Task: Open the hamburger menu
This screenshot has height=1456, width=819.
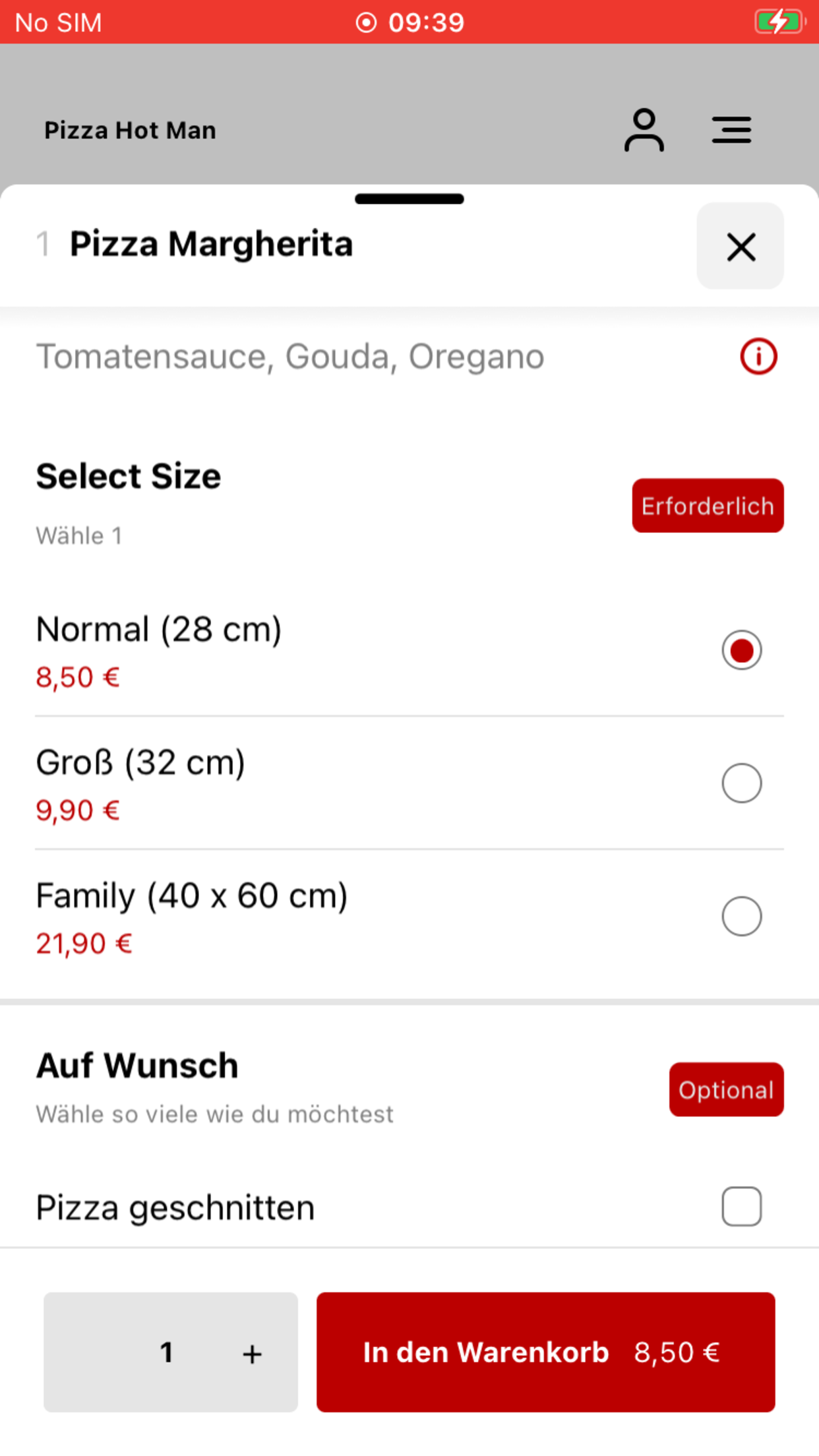Action: (x=731, y=130)
